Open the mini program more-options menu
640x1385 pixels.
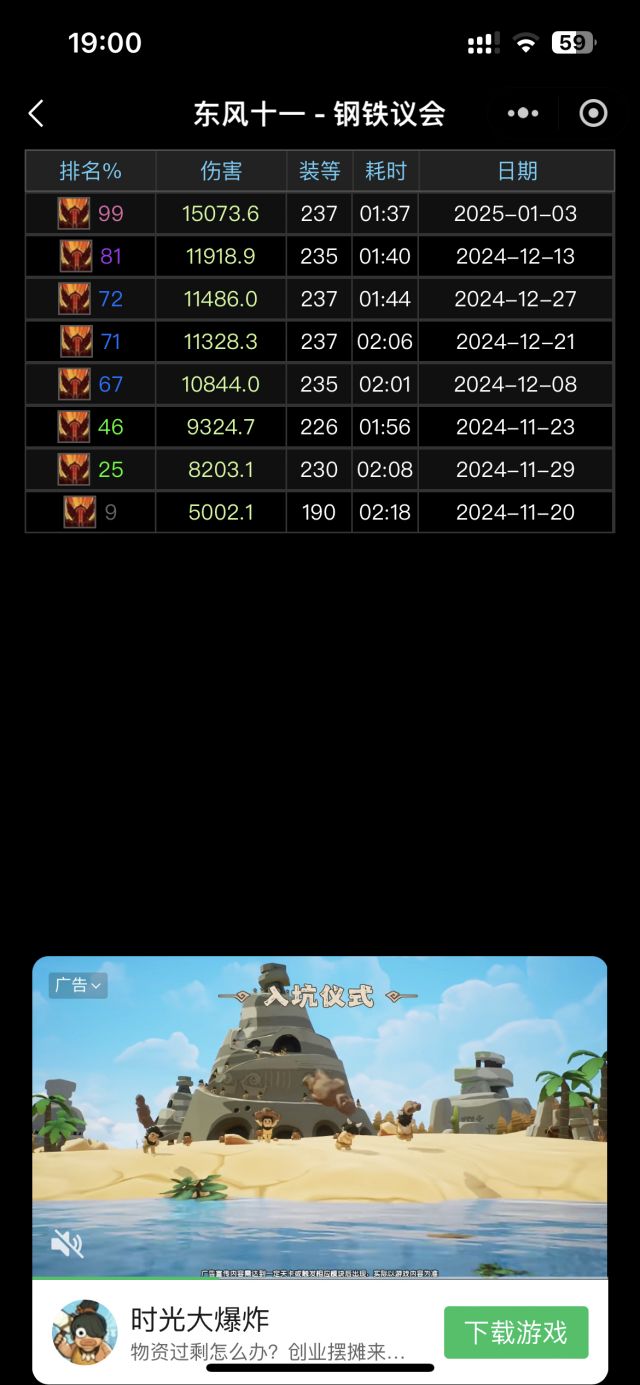pos(523,114)
